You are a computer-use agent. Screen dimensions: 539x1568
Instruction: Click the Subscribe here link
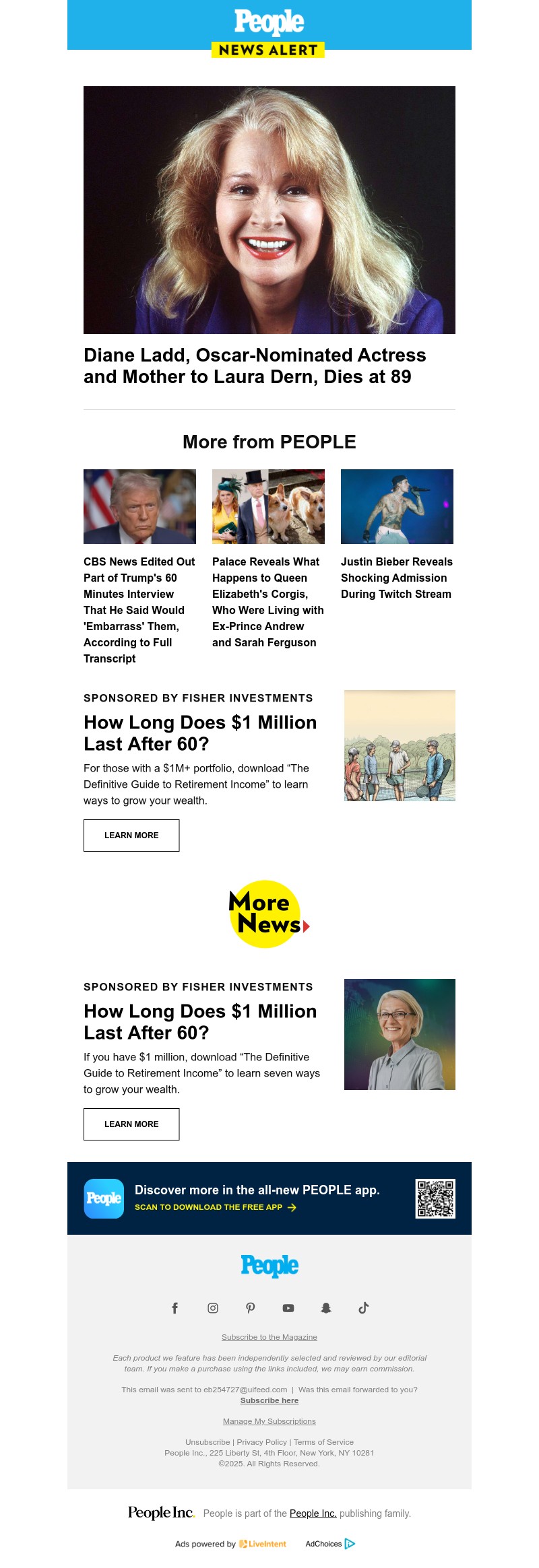click(x=269, y=1400)
